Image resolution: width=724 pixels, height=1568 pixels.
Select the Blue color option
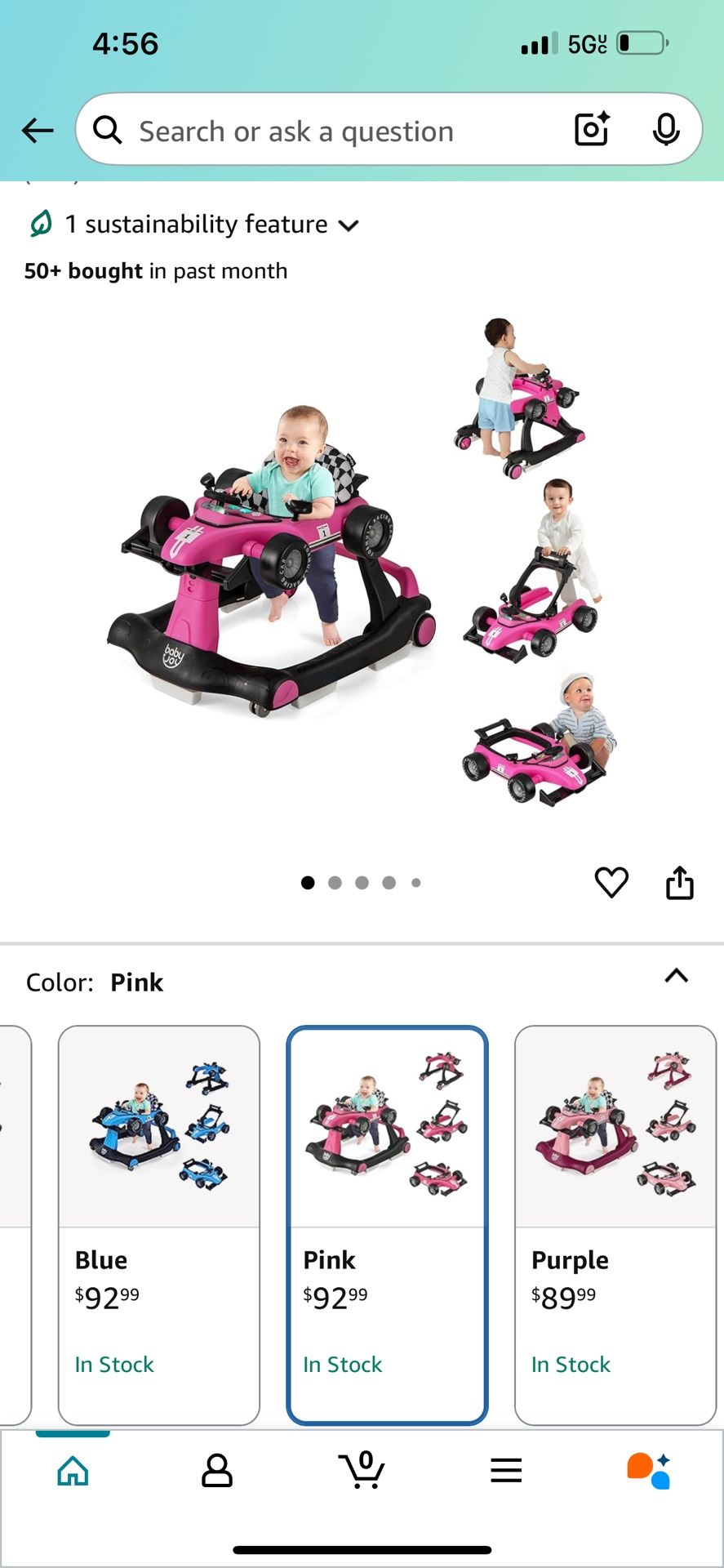[x=159, y=1225]
